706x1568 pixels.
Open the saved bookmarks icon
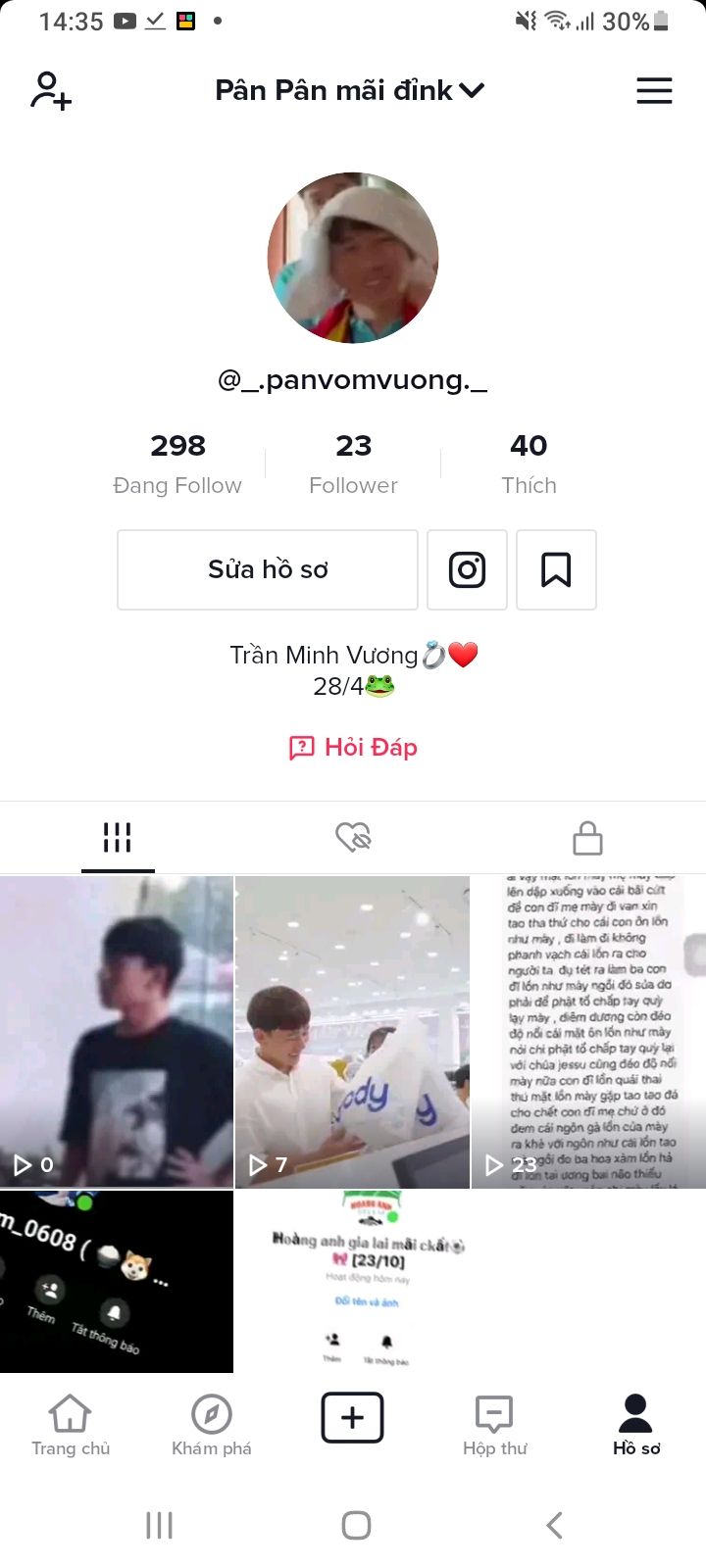pyautogui.click(x=556, y=569)
